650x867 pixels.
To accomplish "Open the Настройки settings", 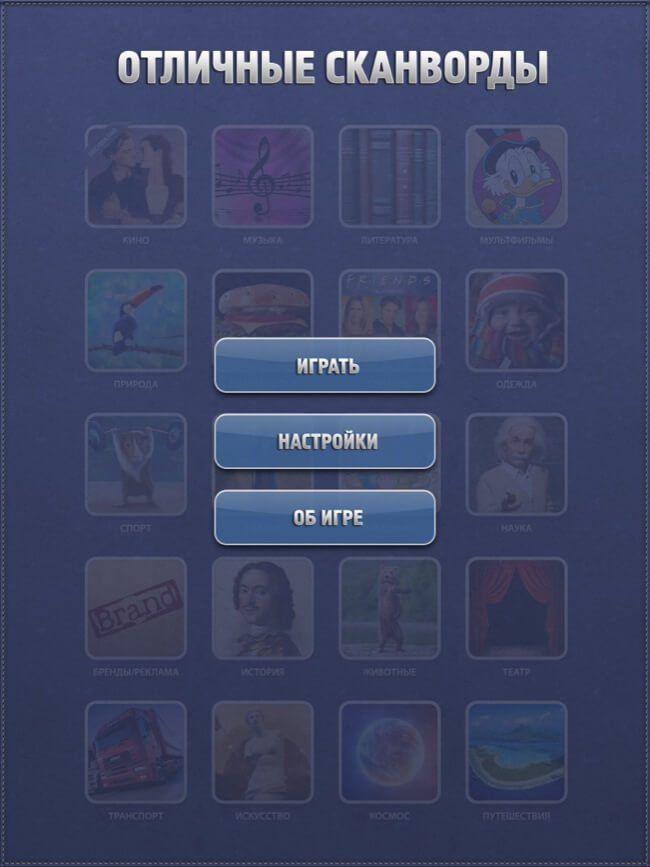I will click(x=325, y=441).
